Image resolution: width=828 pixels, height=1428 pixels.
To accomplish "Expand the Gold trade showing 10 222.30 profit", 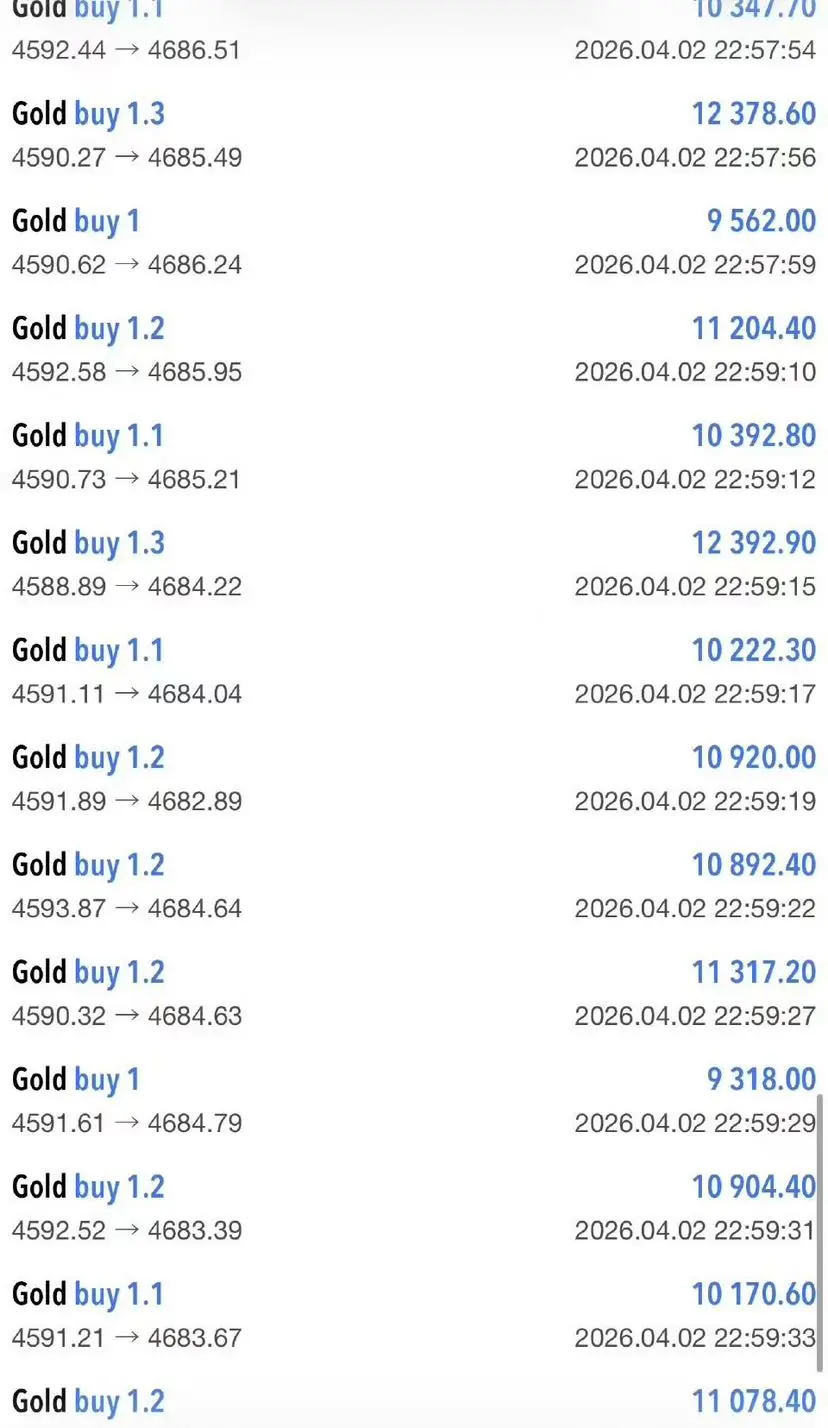I will 414,671.
